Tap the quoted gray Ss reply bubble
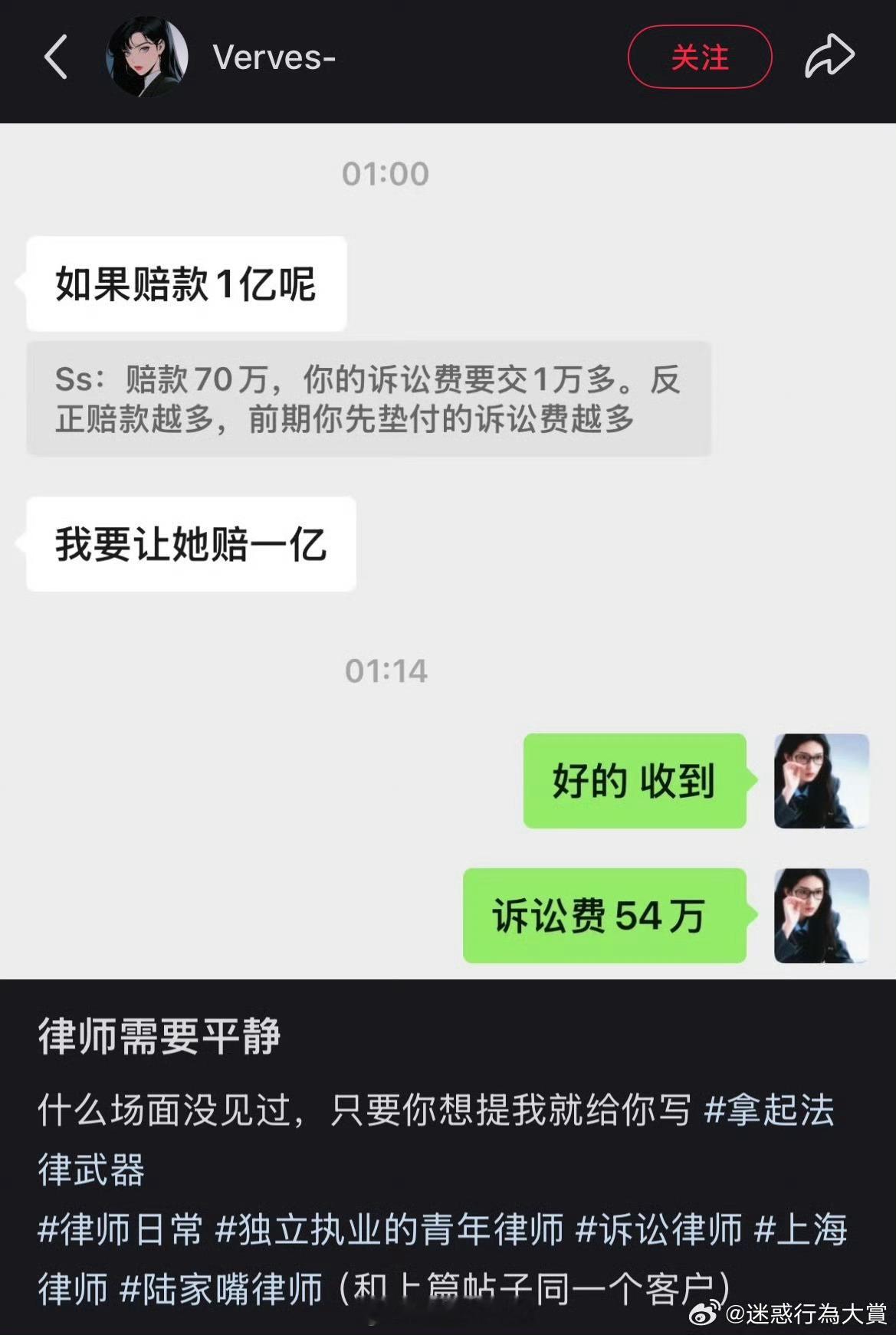The width and height of the screenshot is (896, 1335). click(372, 399)
